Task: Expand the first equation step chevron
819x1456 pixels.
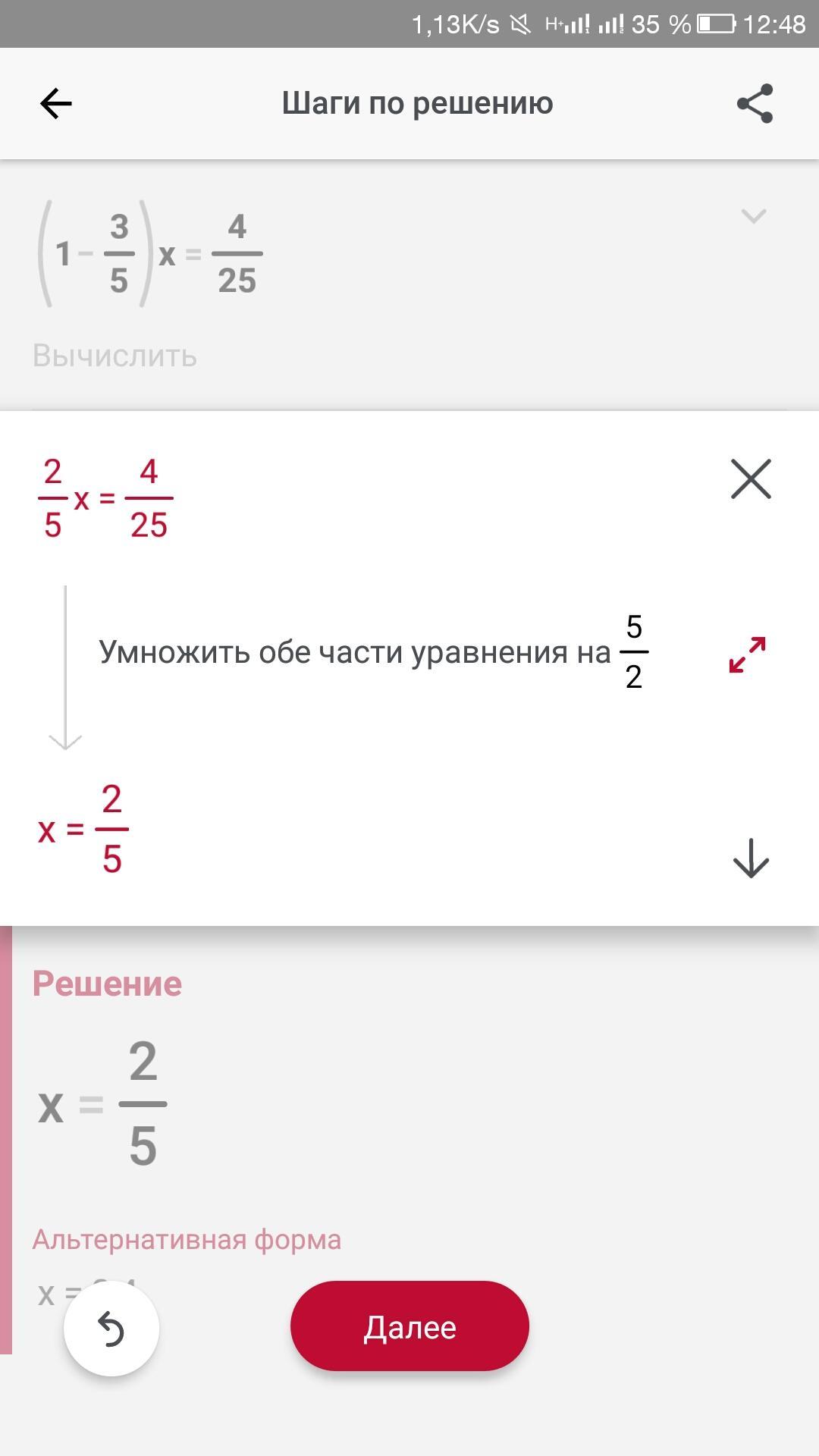Action: [753, 216]
